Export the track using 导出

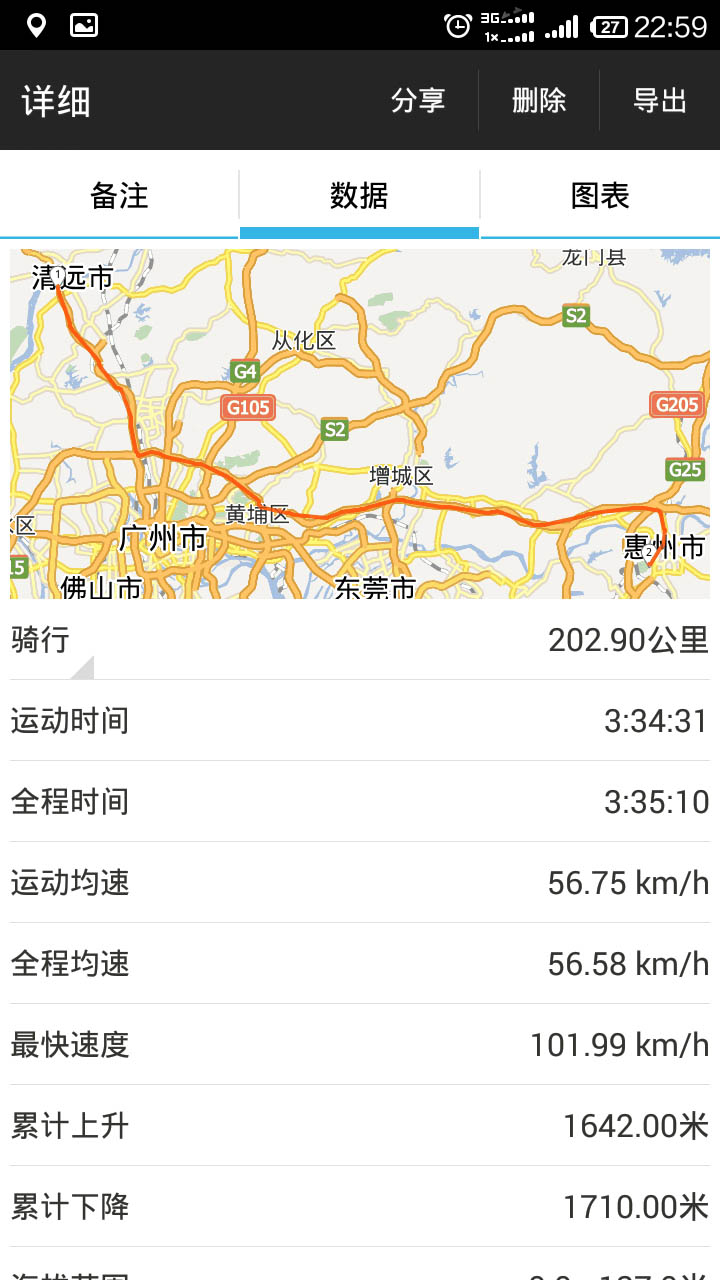pyautogui.click(x=660, y=101)
